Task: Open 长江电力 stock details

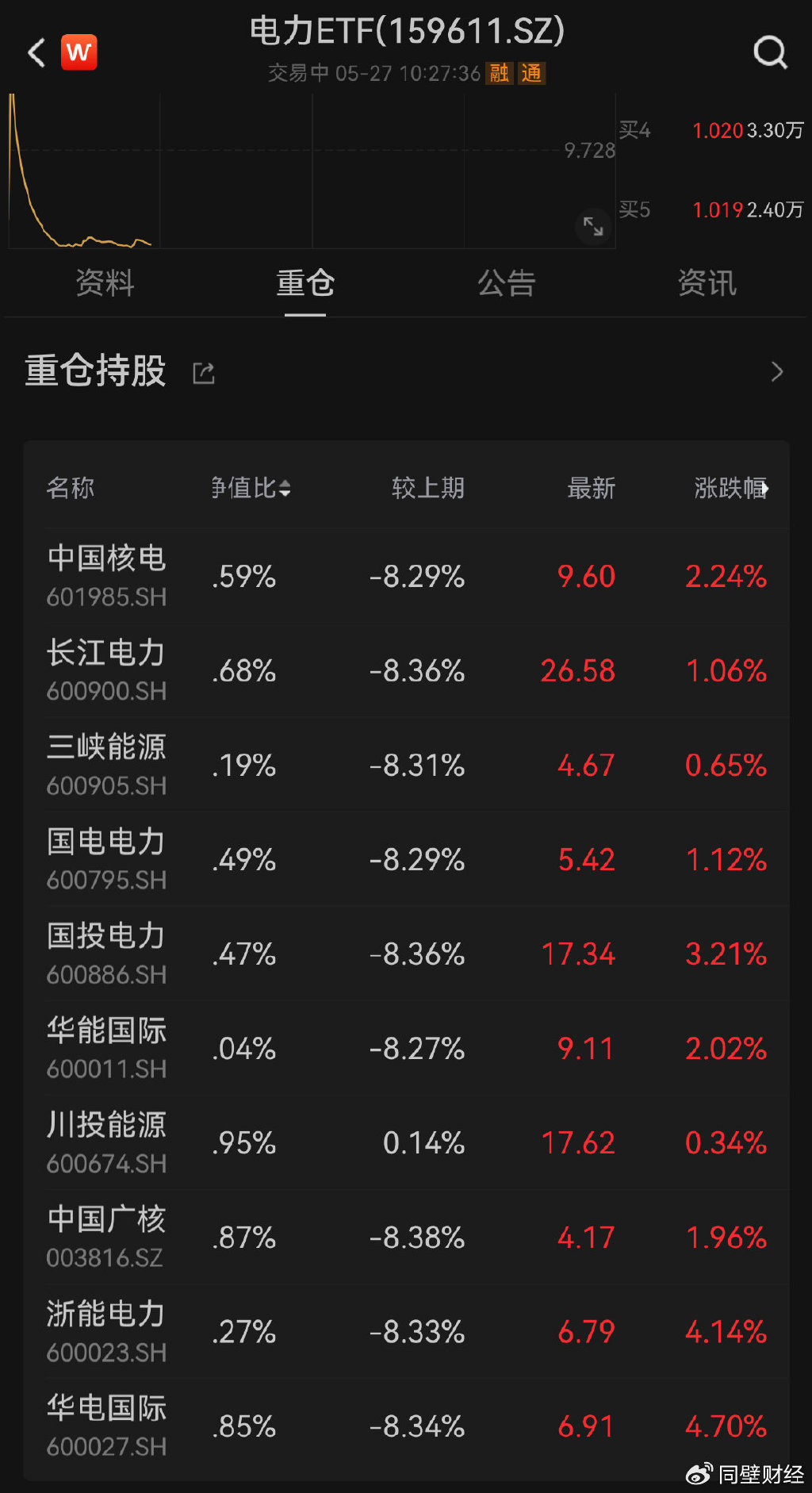Action: pos(106,670)
